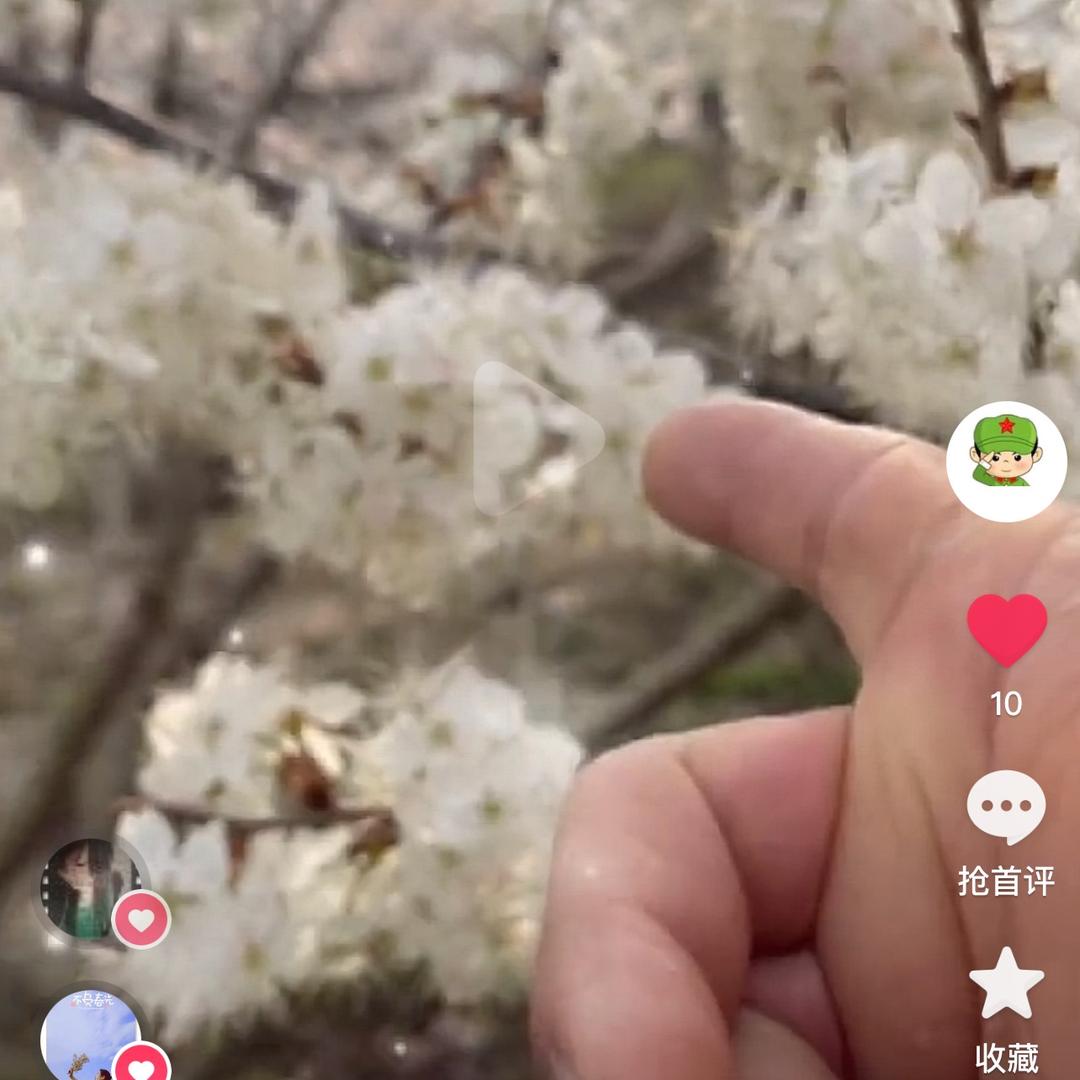The width and height of the screenshot is (1080, 1080).
Task: Open comments via 抢首评 bubble
Action: [x=1006, y=808]
